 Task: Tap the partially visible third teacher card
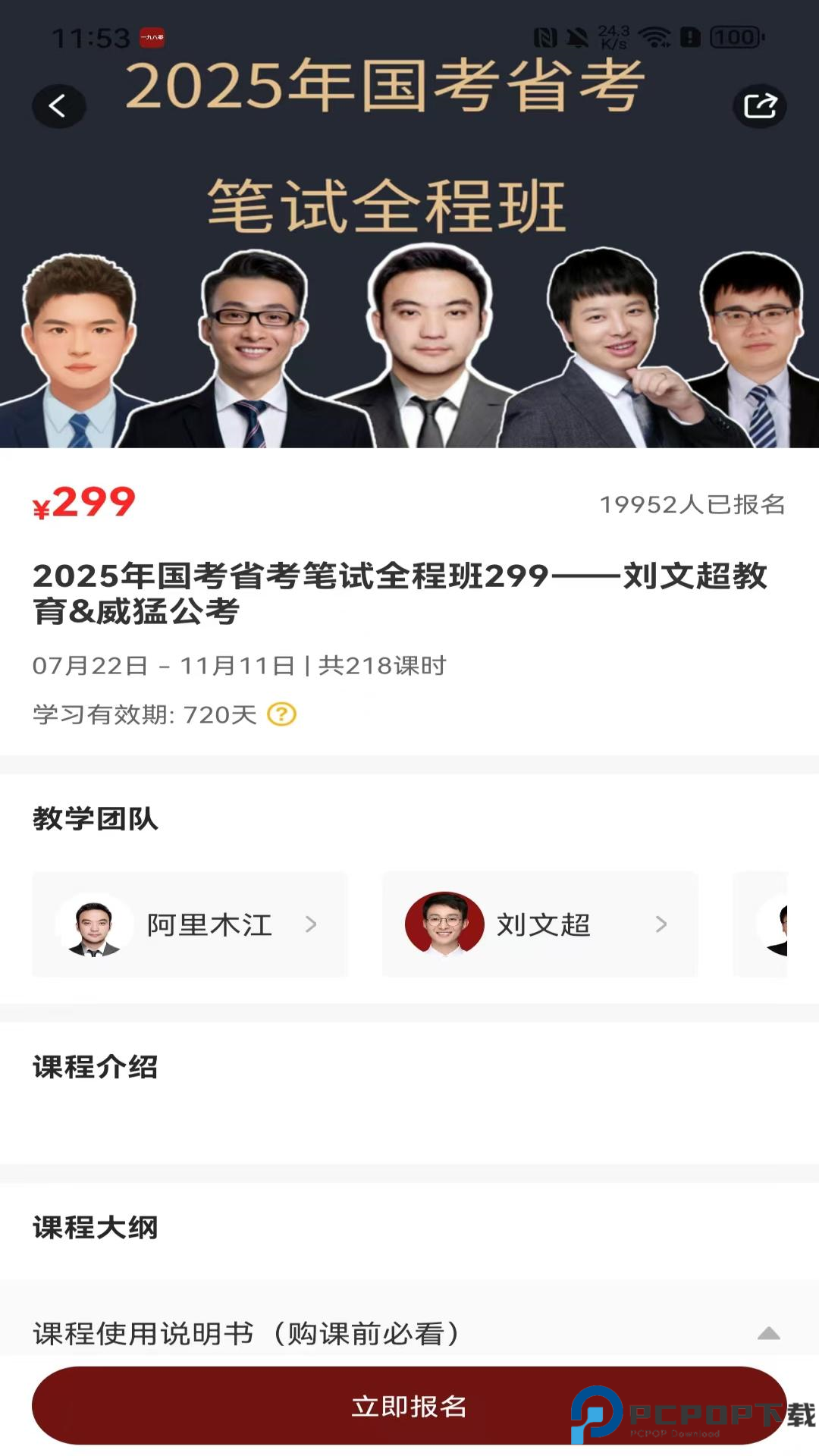coord(789,925)
